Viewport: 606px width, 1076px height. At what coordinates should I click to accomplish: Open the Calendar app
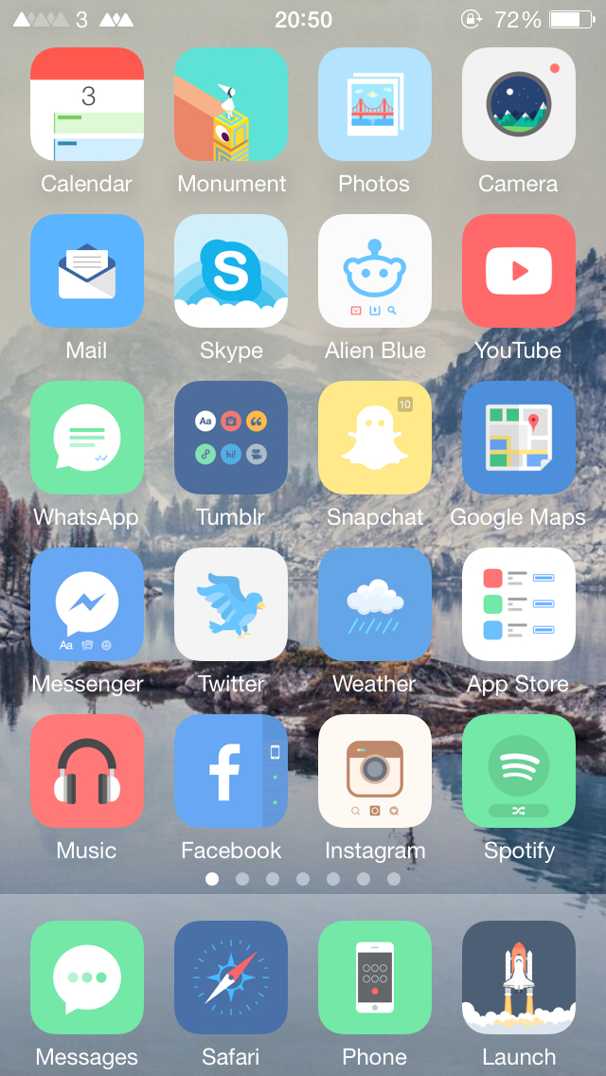point(87,105)
